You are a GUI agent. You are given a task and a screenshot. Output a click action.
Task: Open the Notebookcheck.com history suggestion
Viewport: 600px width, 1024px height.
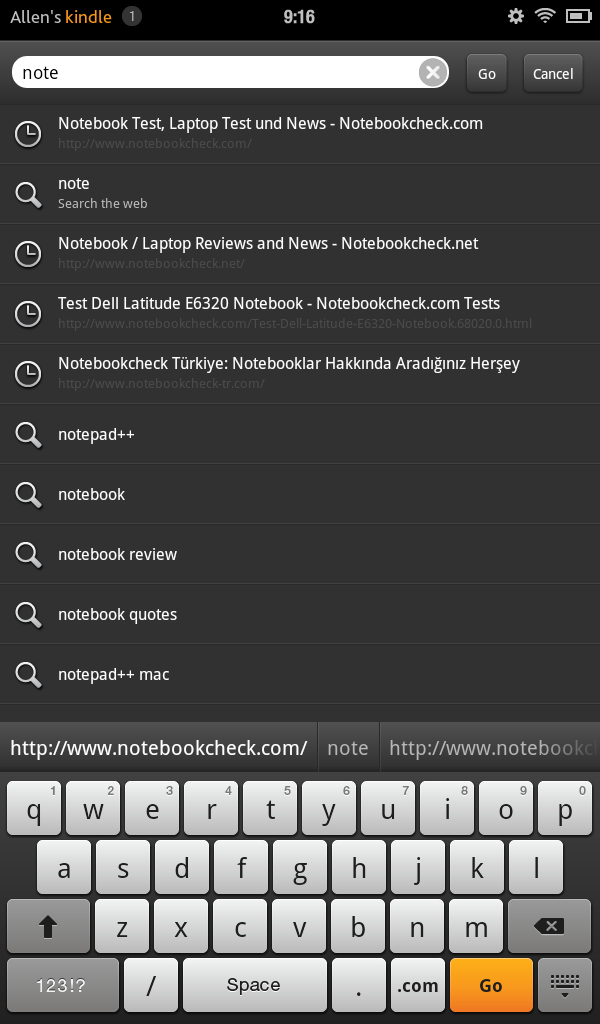[x=300, y=133]
